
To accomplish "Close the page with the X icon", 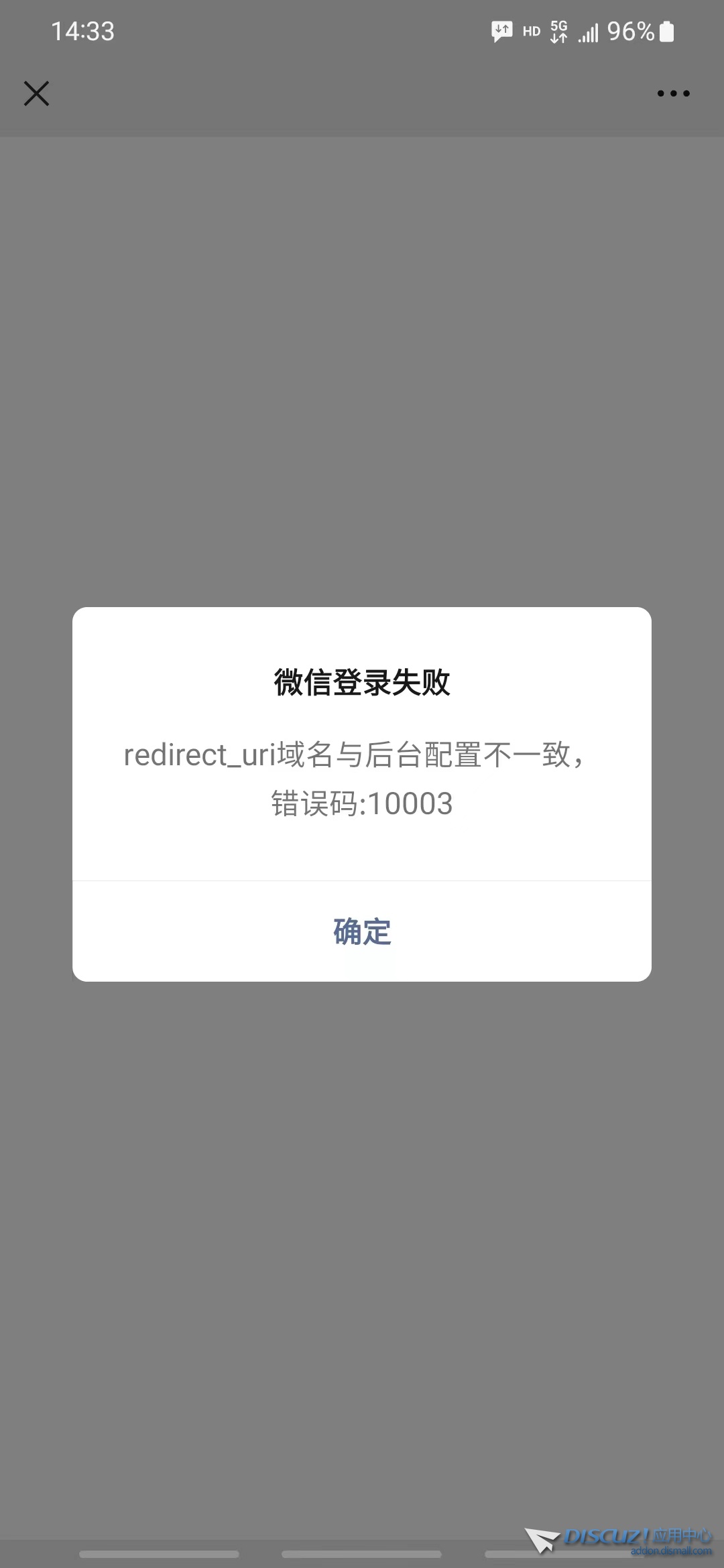I will click(37, 94).
